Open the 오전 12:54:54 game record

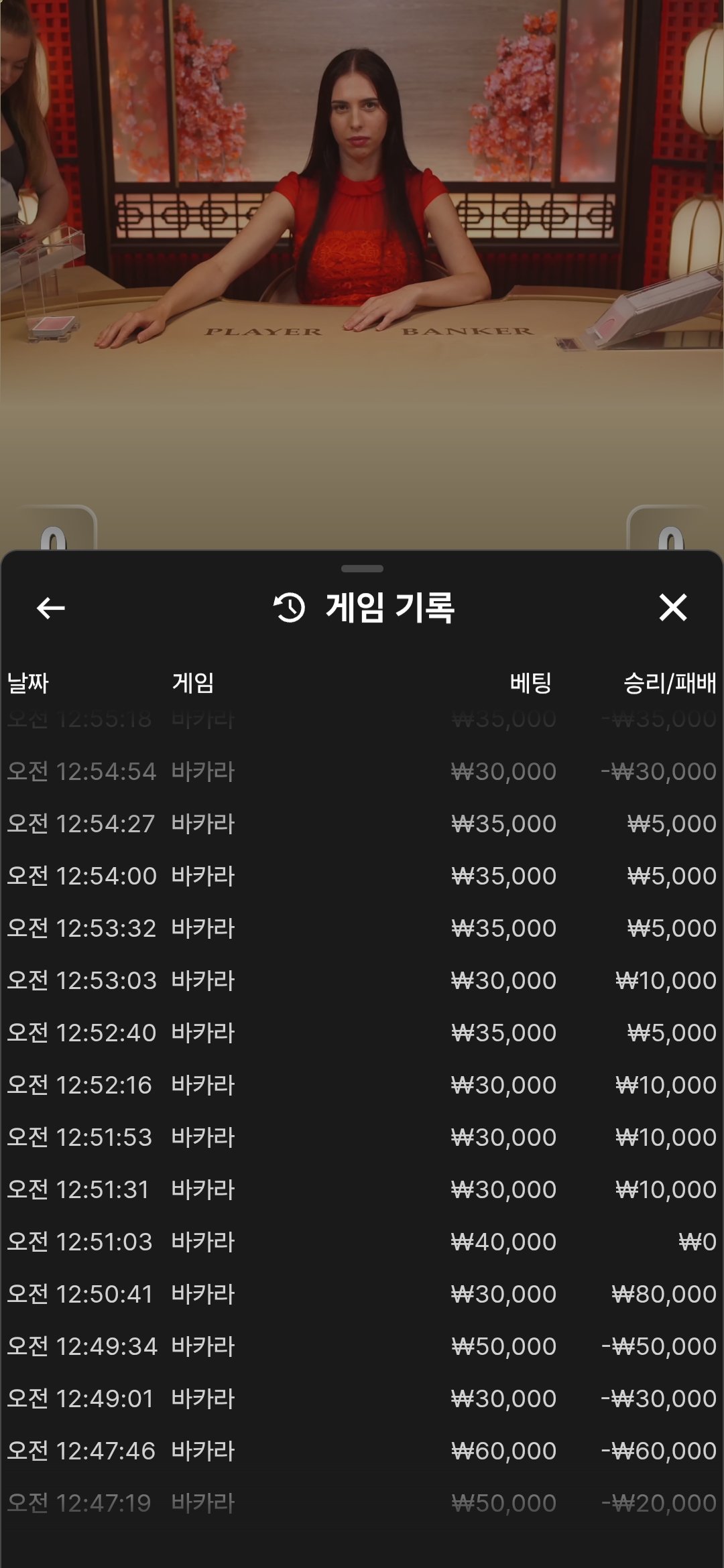(x=362, y=771)
